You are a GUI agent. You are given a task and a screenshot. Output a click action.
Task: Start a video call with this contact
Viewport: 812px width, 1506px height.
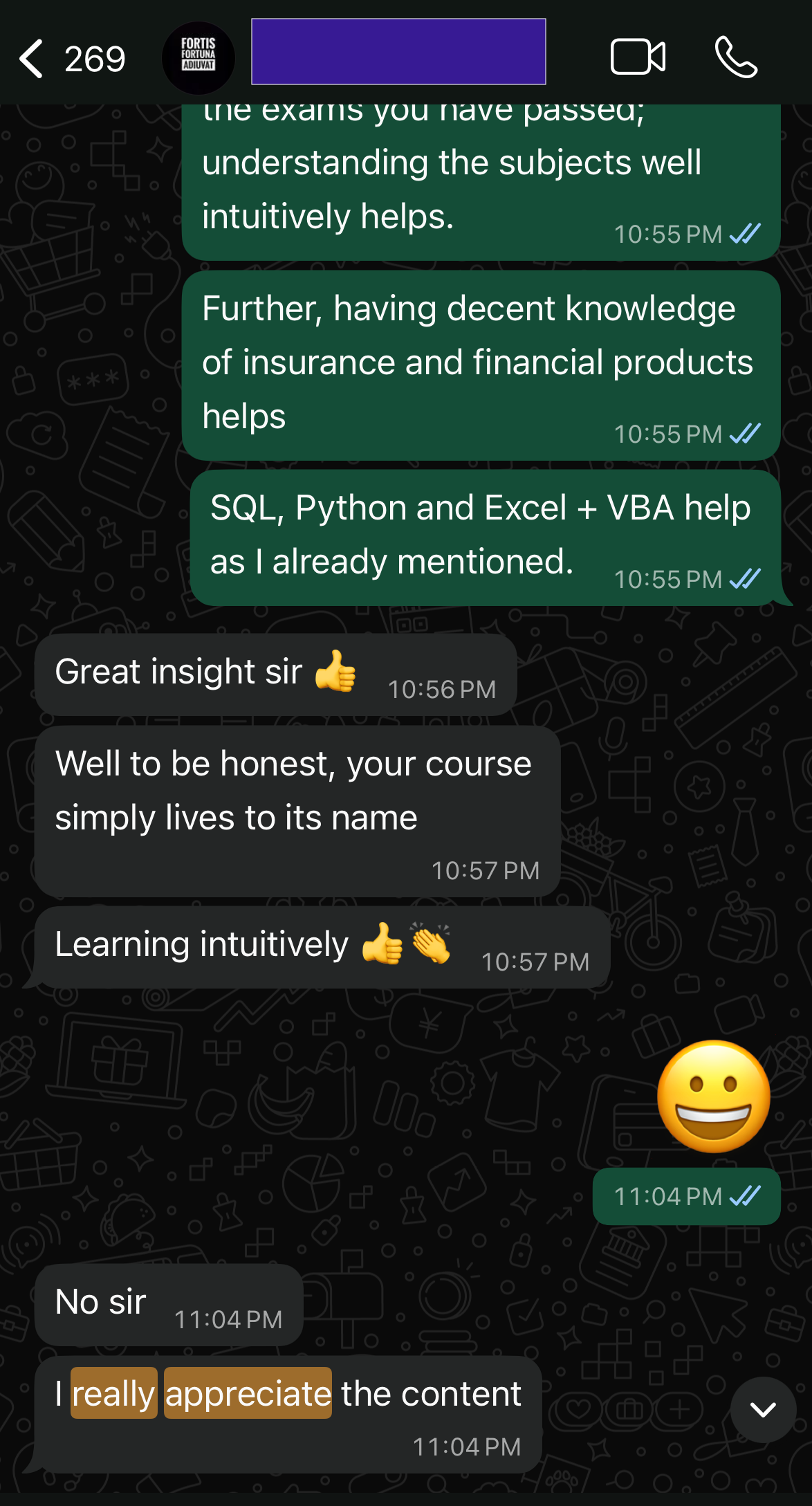point(638,57)
